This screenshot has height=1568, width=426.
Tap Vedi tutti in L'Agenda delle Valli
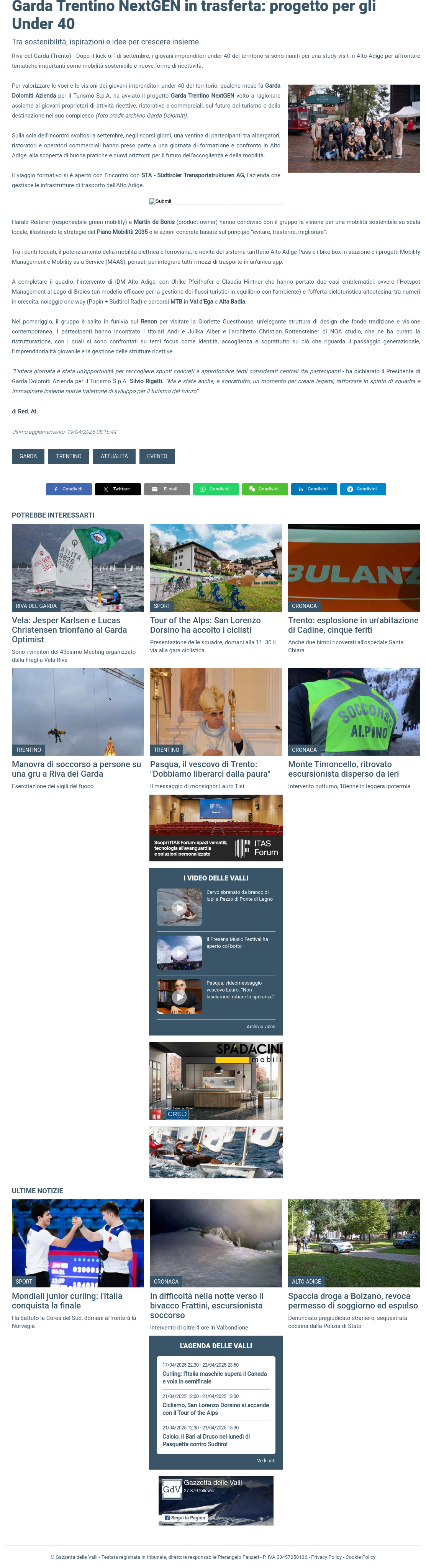(266, 1460)
